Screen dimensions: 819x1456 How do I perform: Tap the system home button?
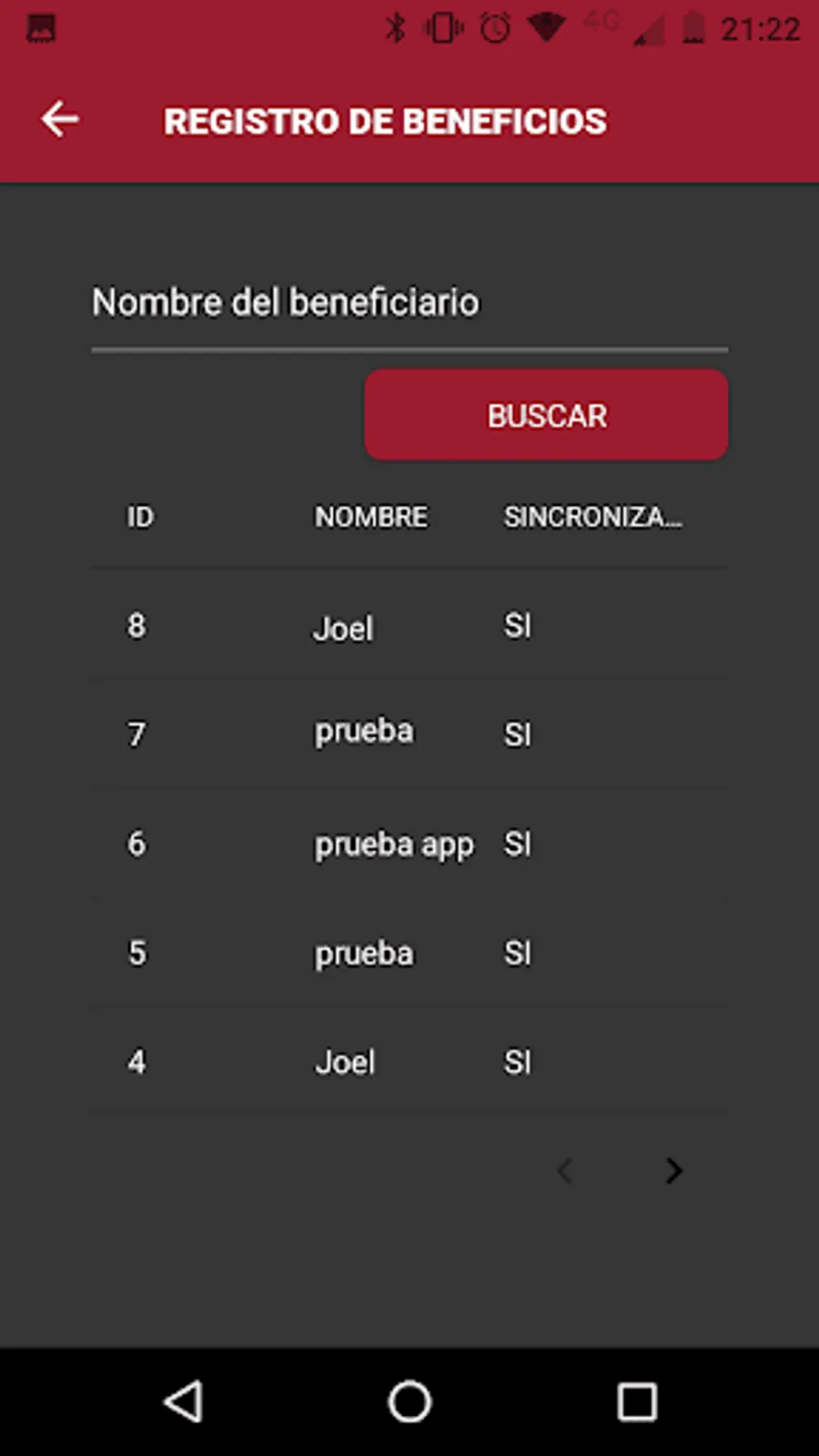[x=409, y=1401]
